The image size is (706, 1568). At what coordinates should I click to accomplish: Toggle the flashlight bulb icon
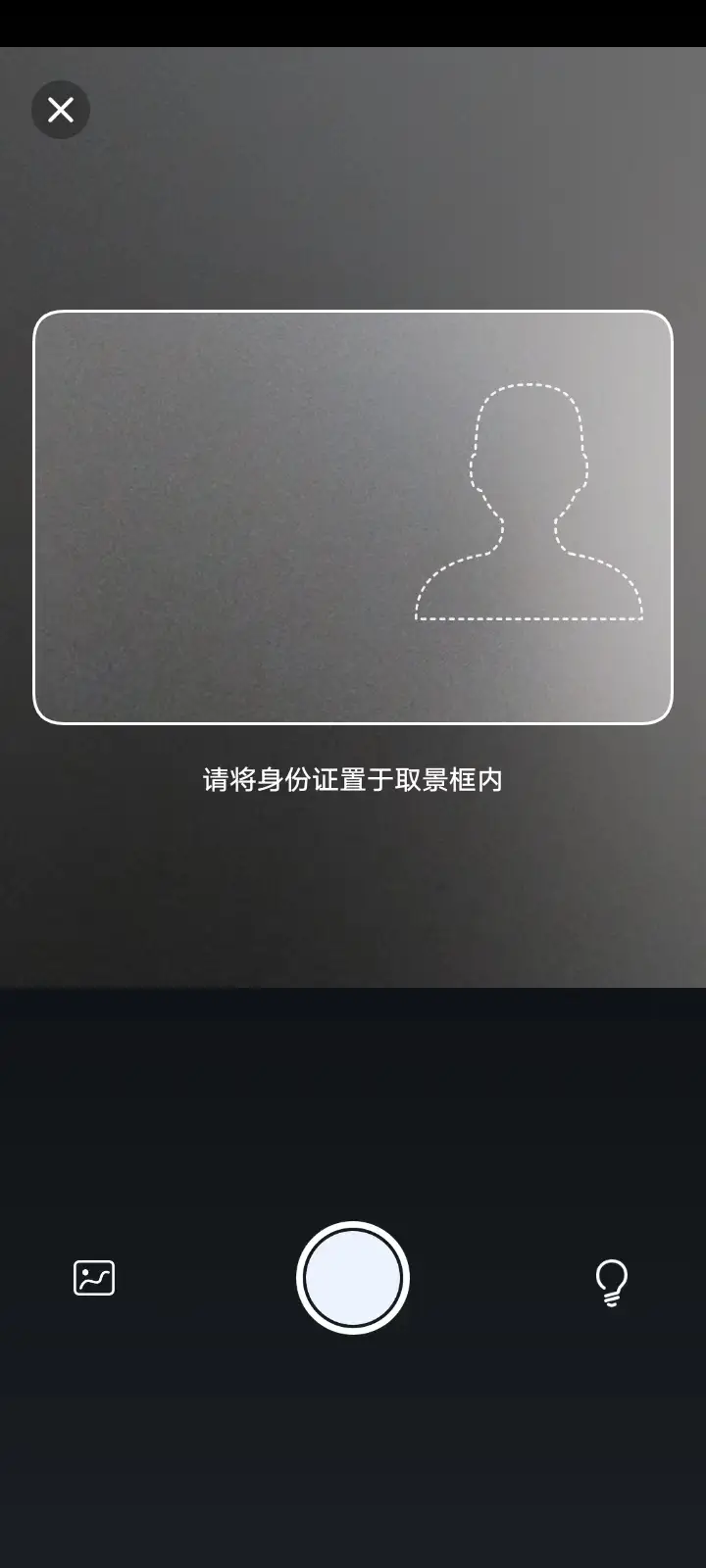click(612, 1282)
